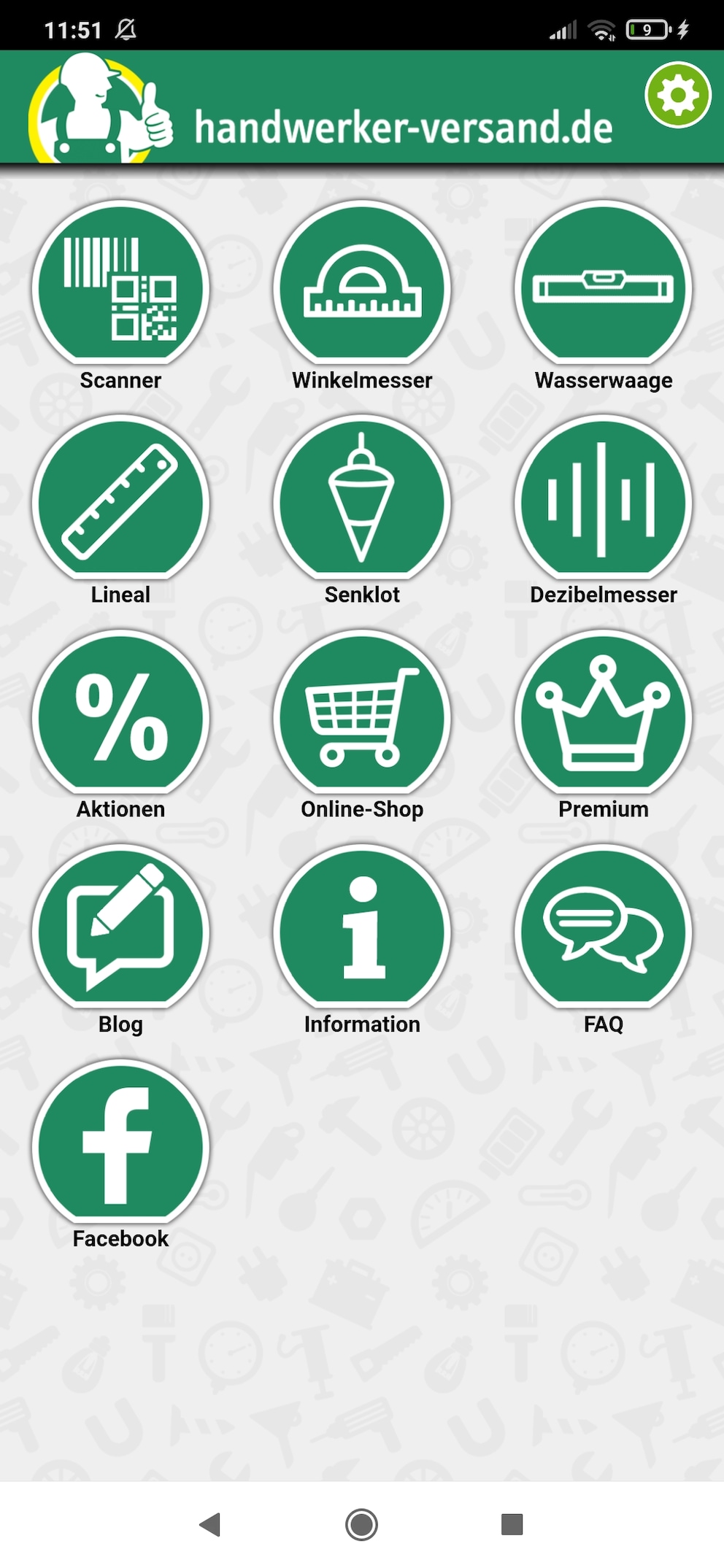This screenshot has width=724, height=1568.
Task: Launch the Scanner tool
Action: [120, 287]
